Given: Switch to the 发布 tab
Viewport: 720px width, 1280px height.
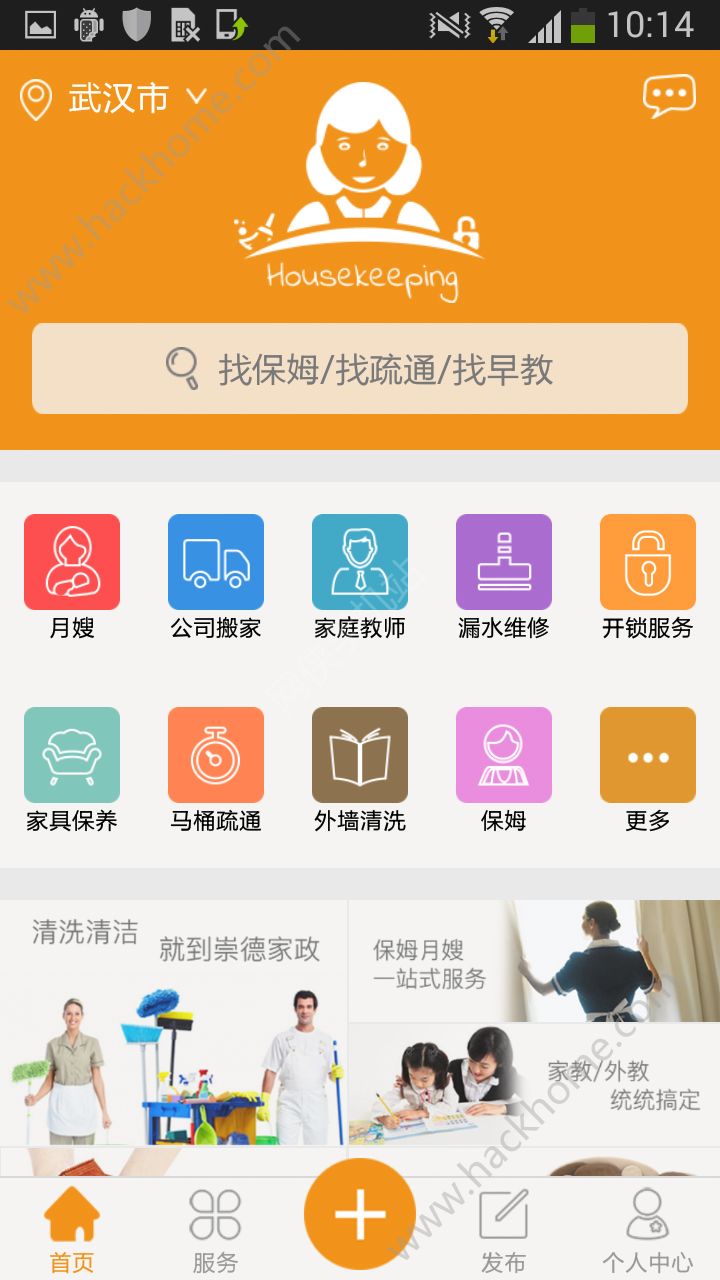Looking at the screenshot, I should coord(503,1230).
